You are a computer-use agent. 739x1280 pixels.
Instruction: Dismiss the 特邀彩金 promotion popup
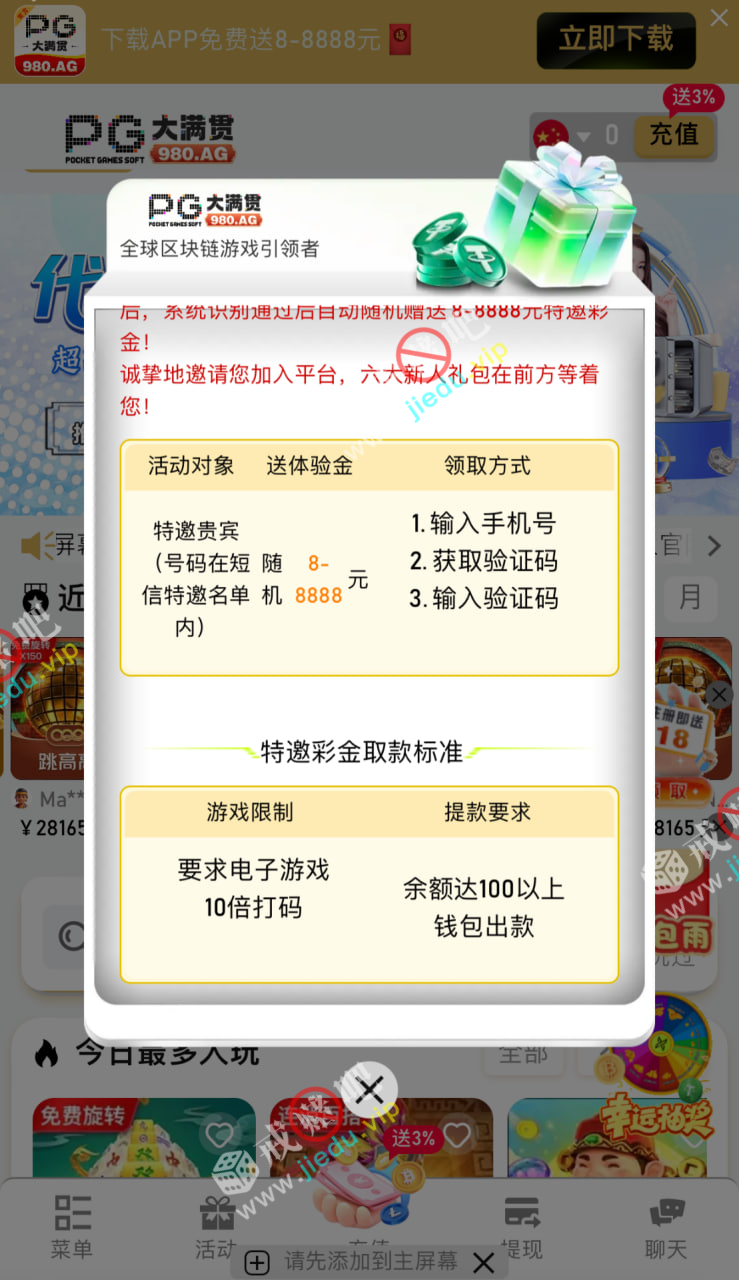(x=369, y=1089)
